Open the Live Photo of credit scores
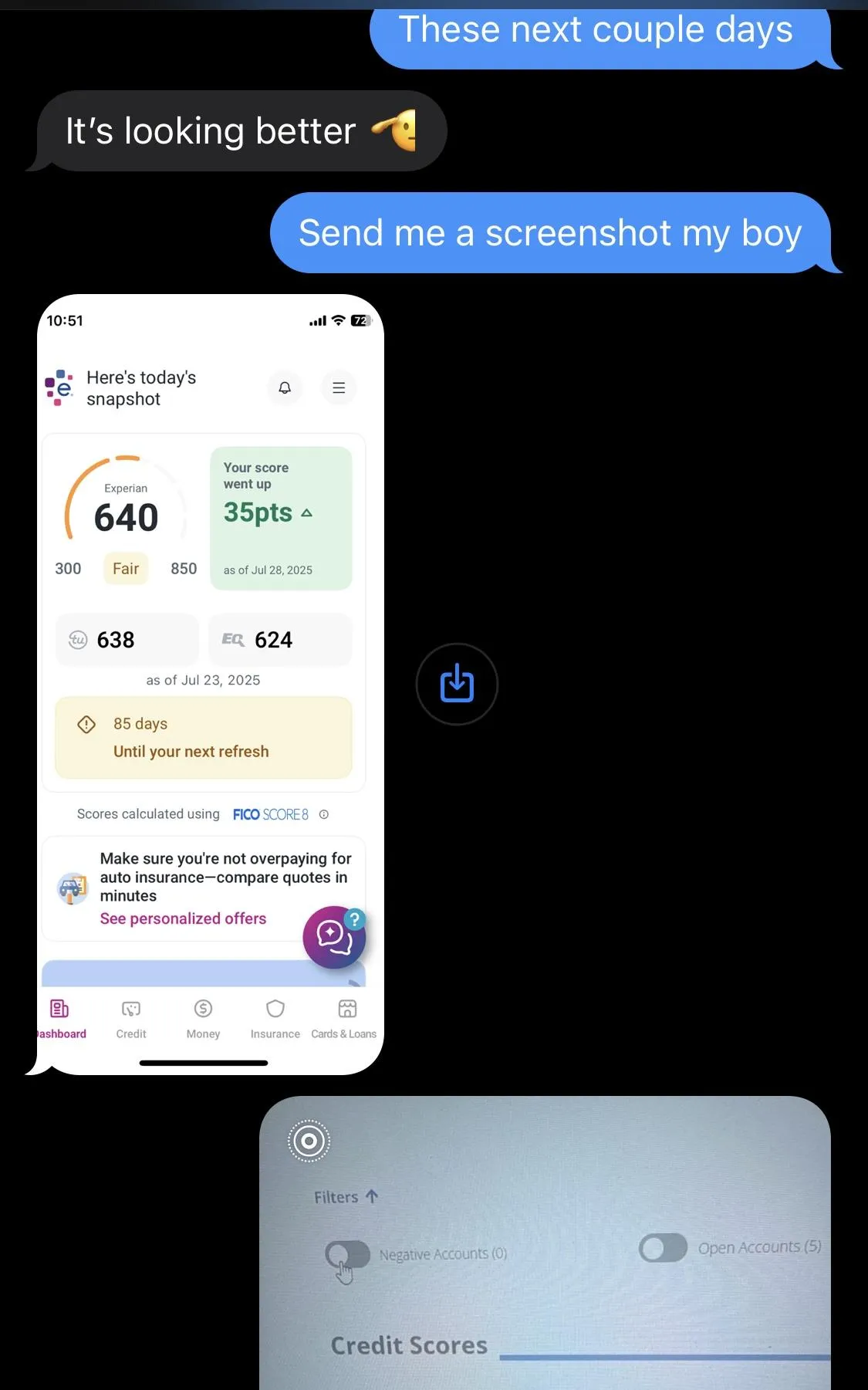The image size is (868, 1390). coord(545,1243)
